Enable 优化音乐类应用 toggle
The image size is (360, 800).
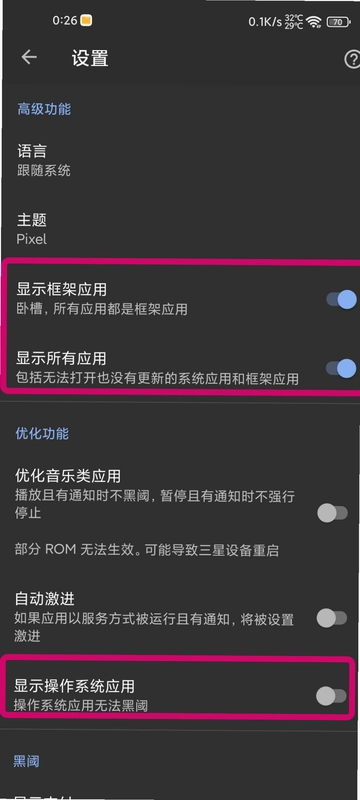(332, 513)
